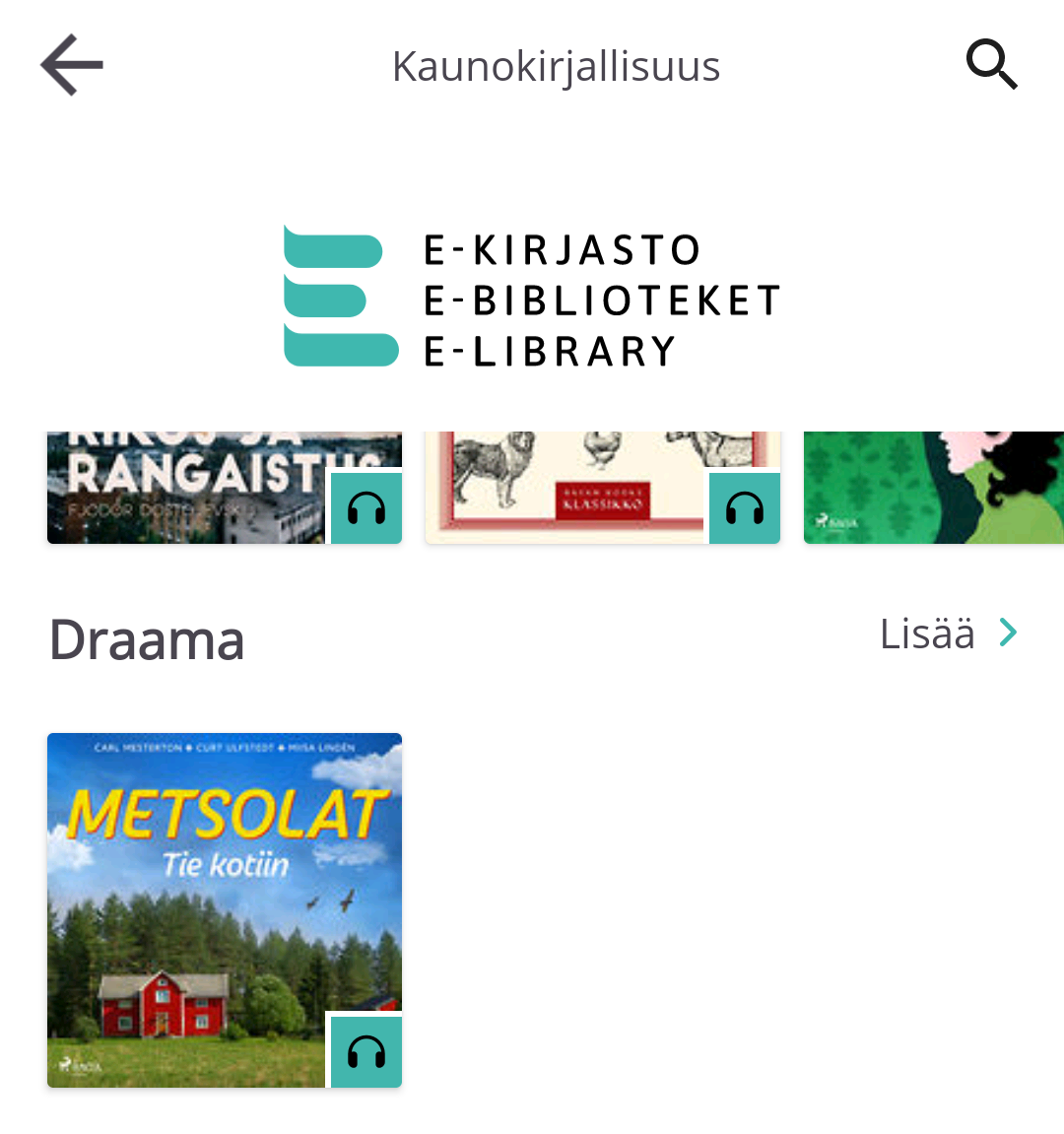This screenshot has height=1134, width=1064.
Task: Select the Draama section heading
Action: 147,638
